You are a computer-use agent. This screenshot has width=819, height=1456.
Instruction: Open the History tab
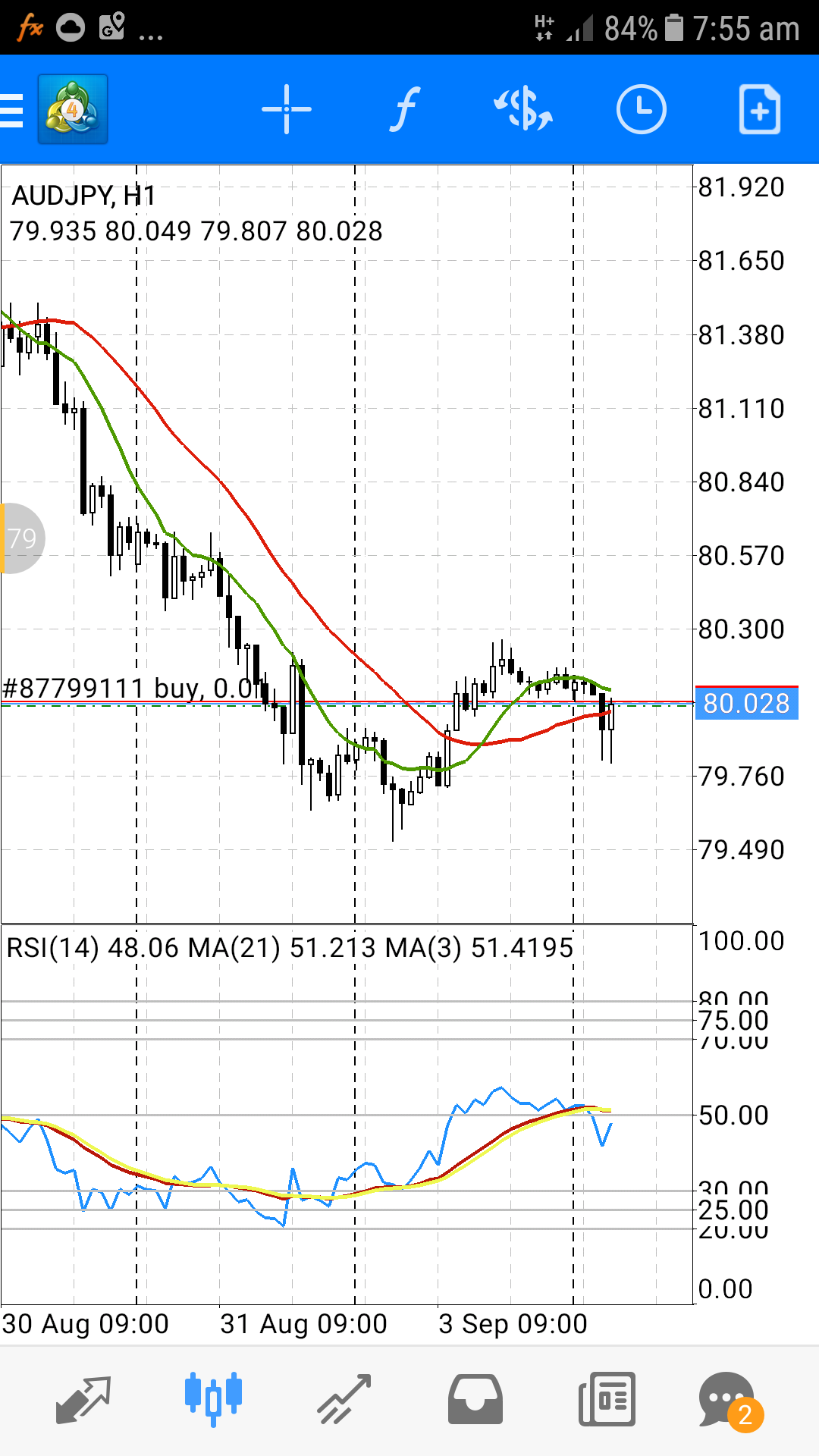(x=475, y=1399)
